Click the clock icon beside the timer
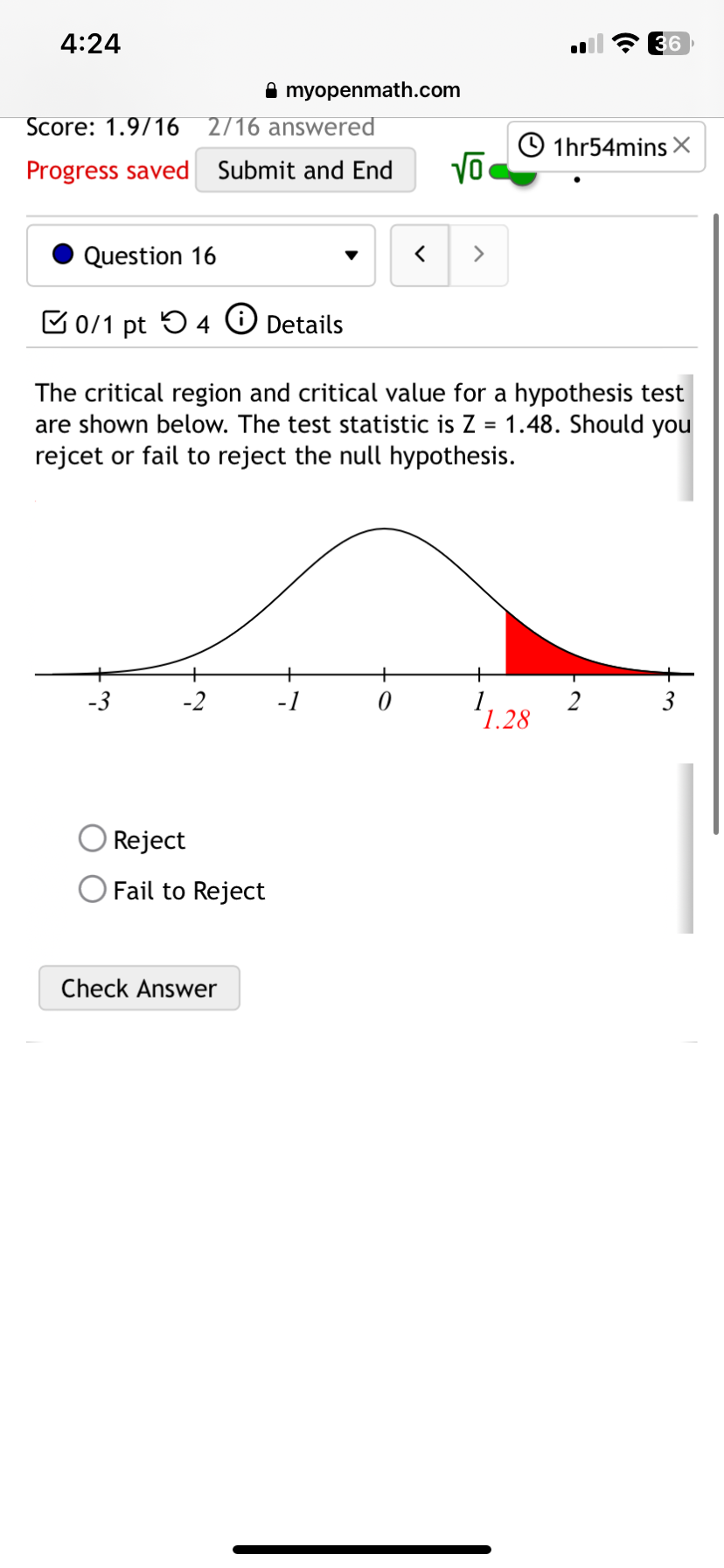The height and width of the screenshot is (1568, 724). (x=533, y=147)
